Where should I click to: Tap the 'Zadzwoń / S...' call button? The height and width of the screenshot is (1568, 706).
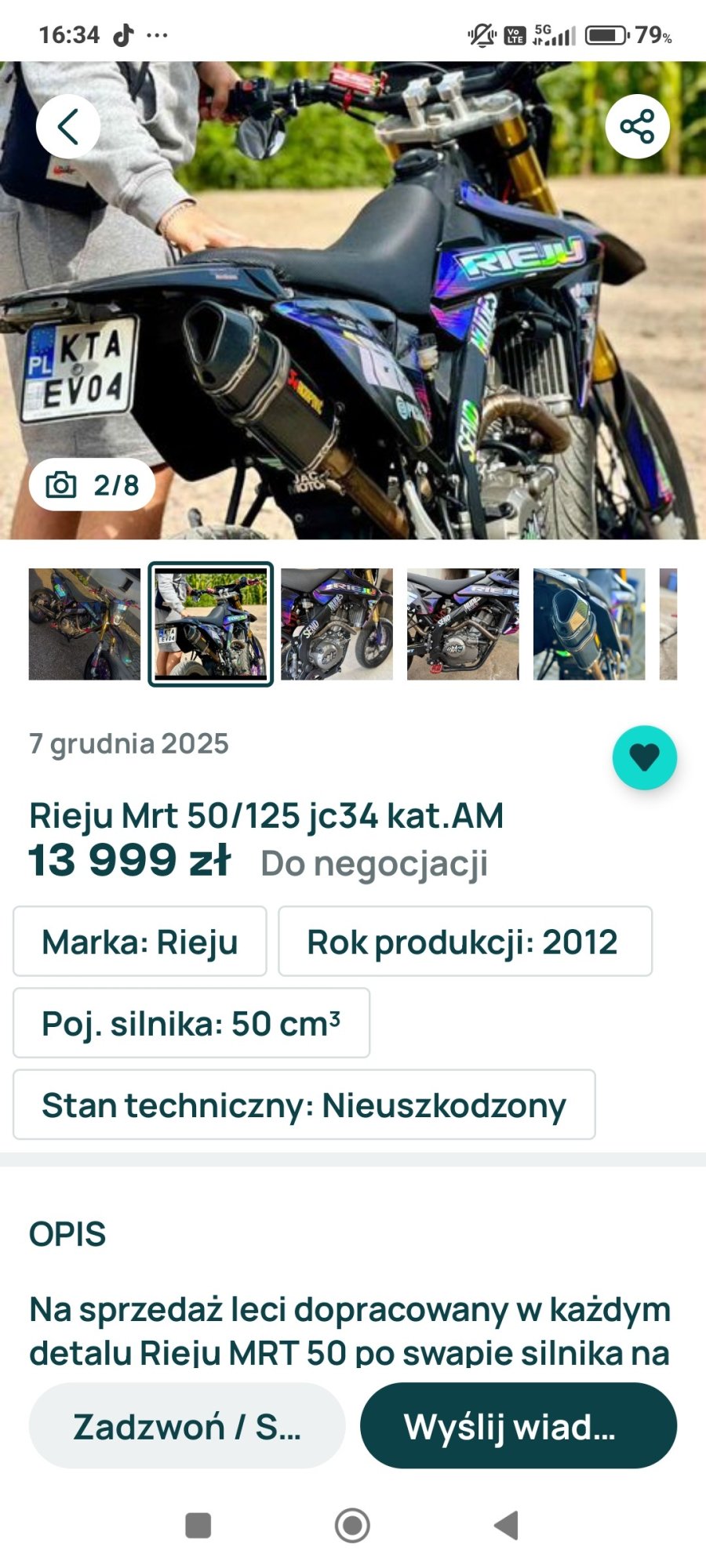click(x=186, y=1427)
